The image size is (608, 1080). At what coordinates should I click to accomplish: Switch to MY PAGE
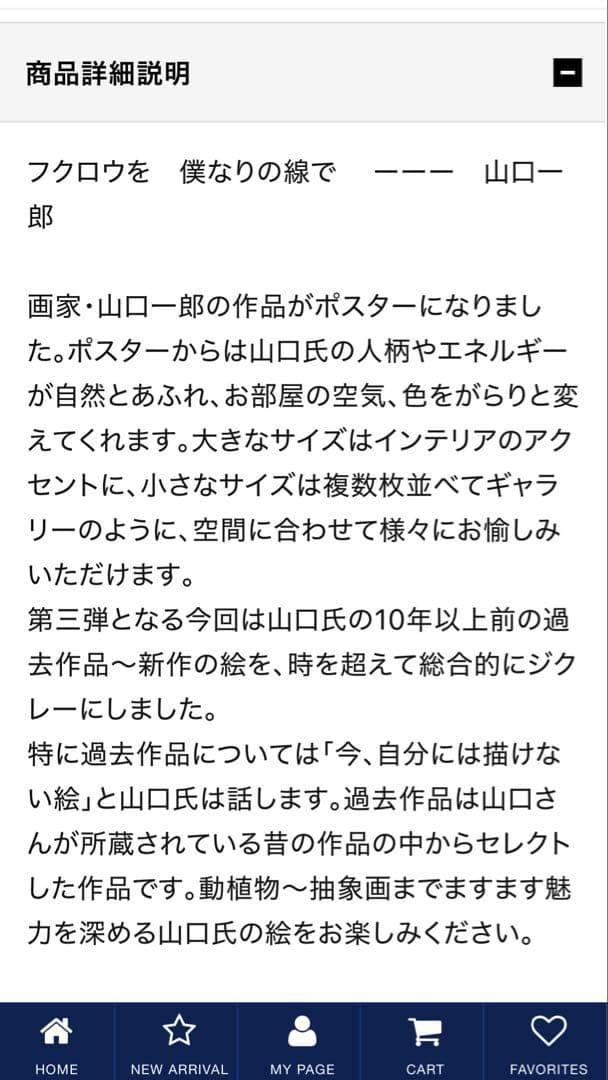click(x=302, y=1043)
